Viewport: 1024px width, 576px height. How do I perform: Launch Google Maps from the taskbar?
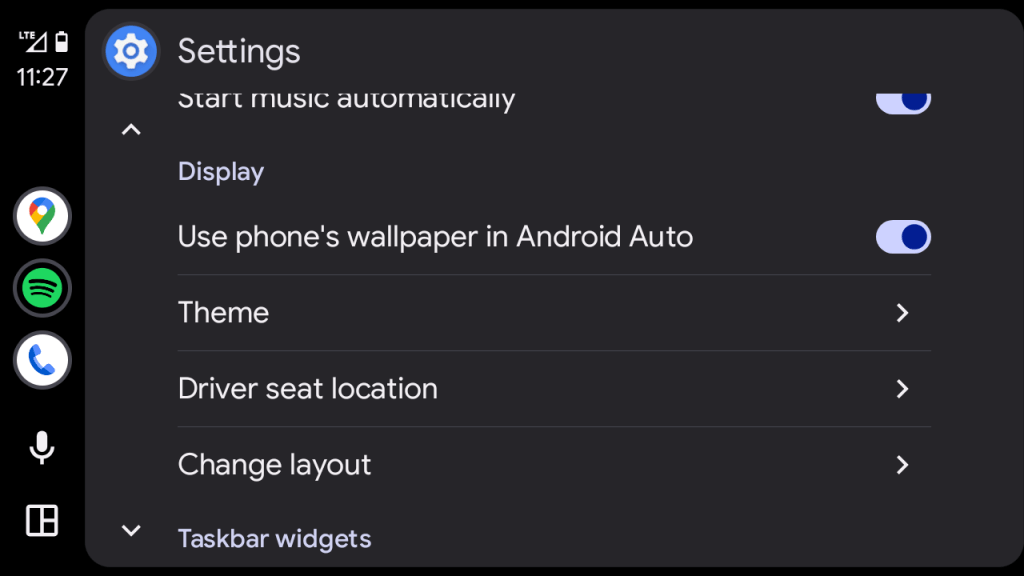(x=42, y=216)
